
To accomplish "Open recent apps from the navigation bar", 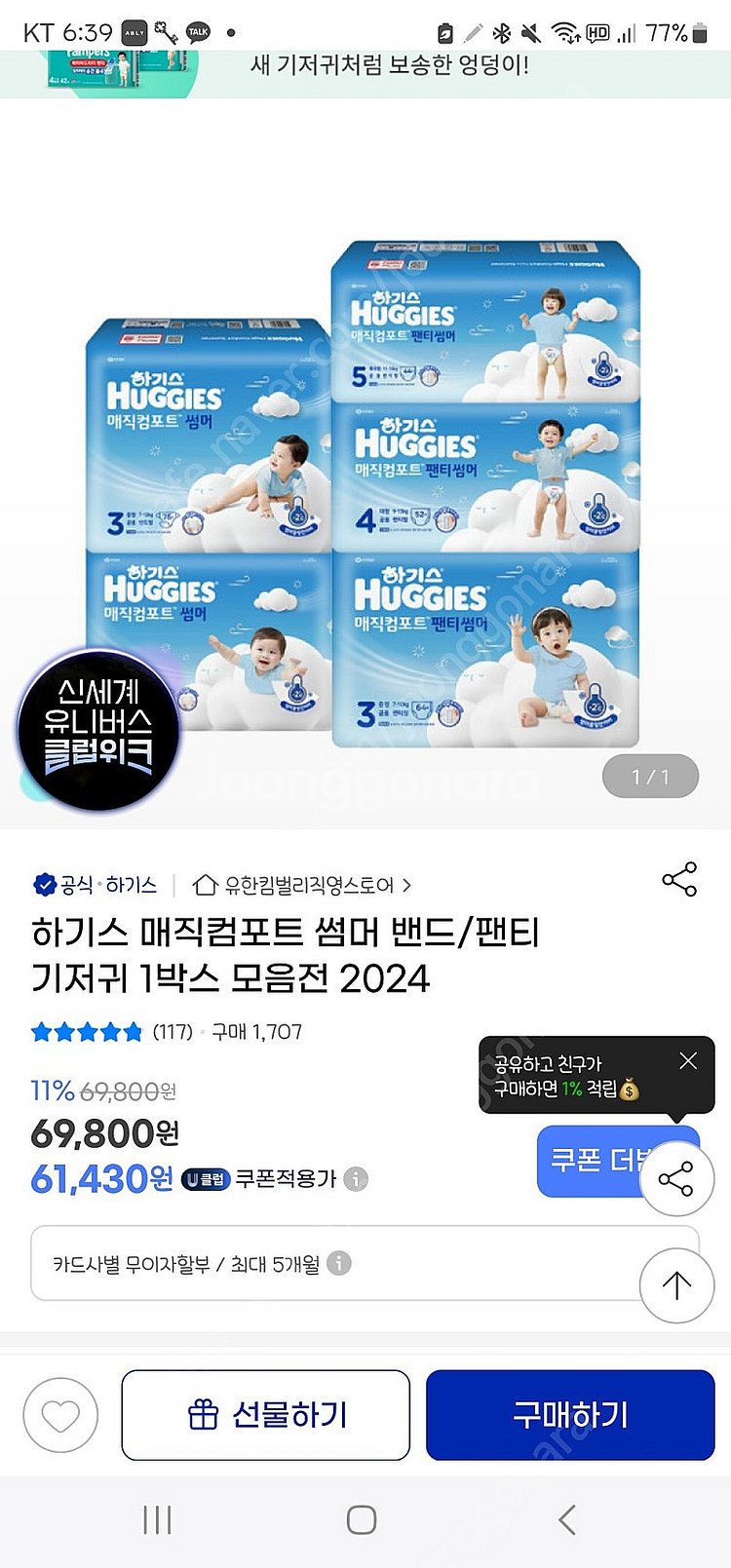I will (x=157, y=1519).
